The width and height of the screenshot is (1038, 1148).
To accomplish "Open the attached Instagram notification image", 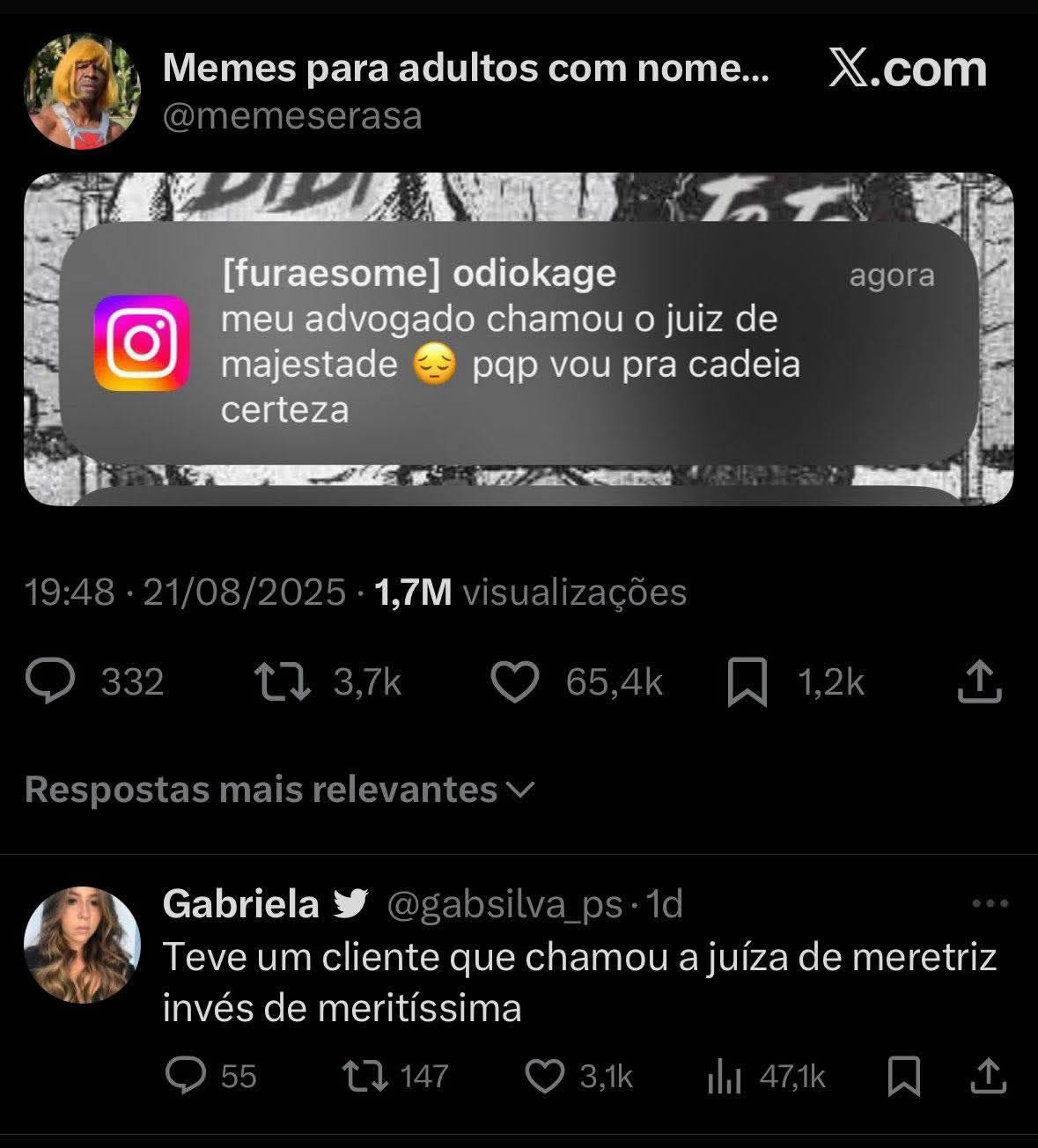I will pos(518,339).
